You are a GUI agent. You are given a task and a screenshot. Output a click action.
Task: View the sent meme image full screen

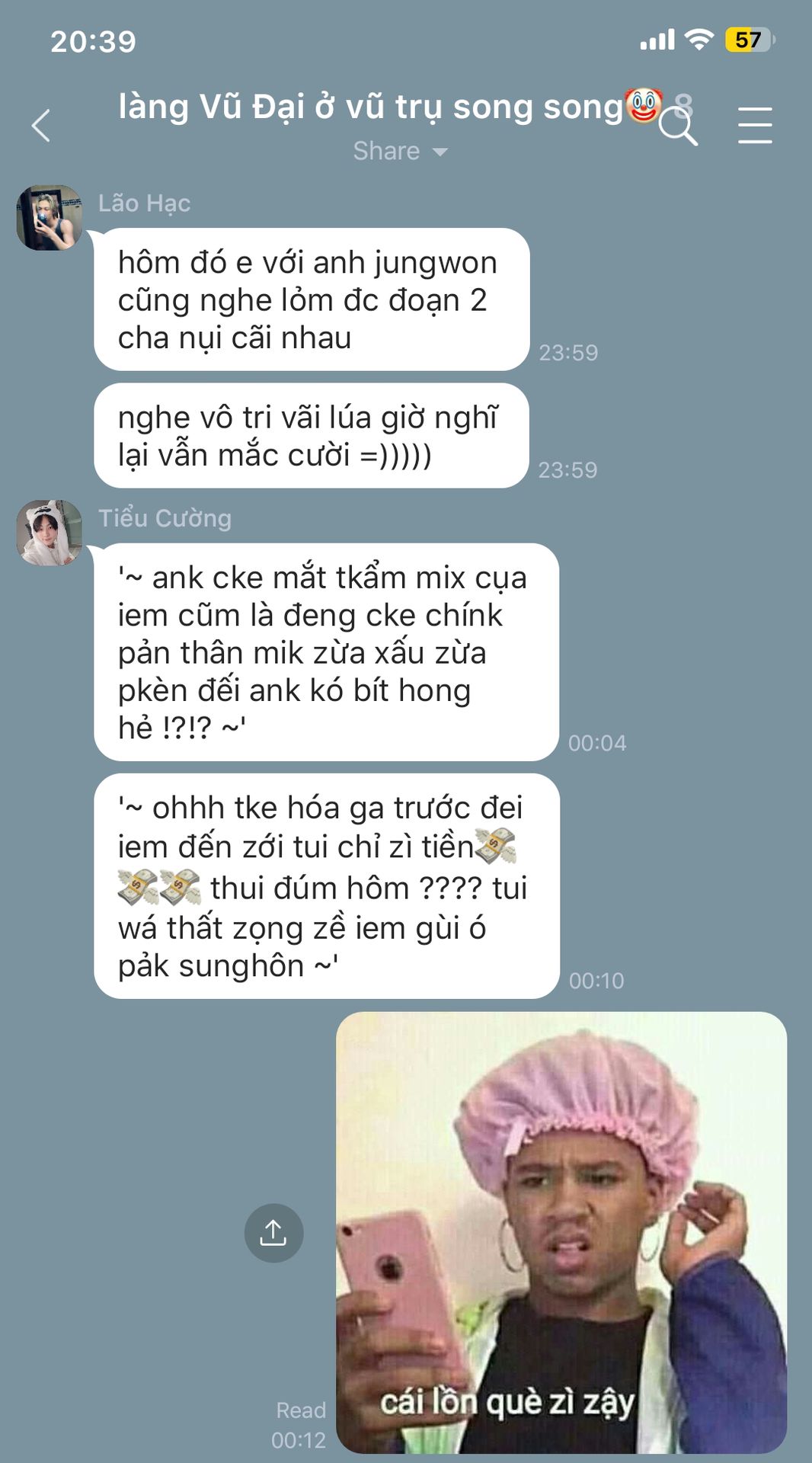[x=561, y=1232]
